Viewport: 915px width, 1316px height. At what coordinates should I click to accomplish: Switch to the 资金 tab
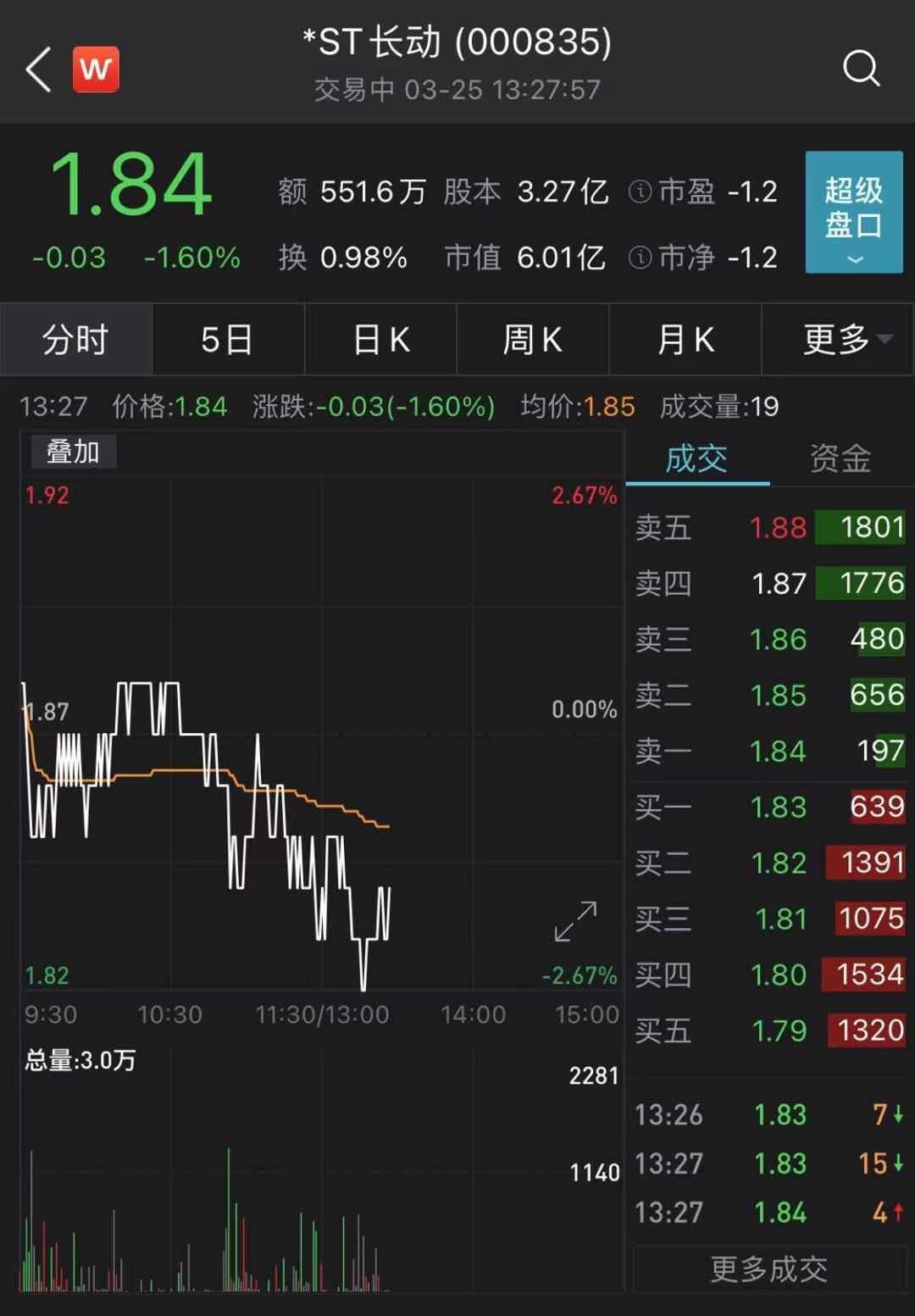[x=840, y=459]
